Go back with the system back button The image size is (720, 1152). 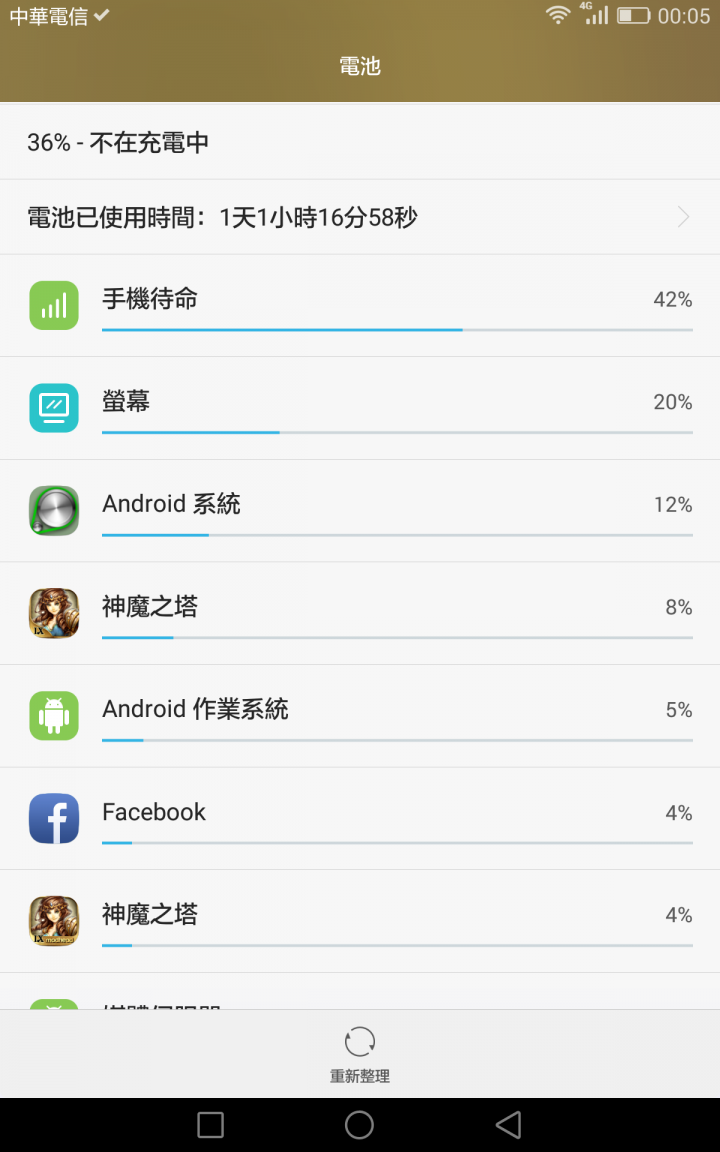pos(508,1125)
